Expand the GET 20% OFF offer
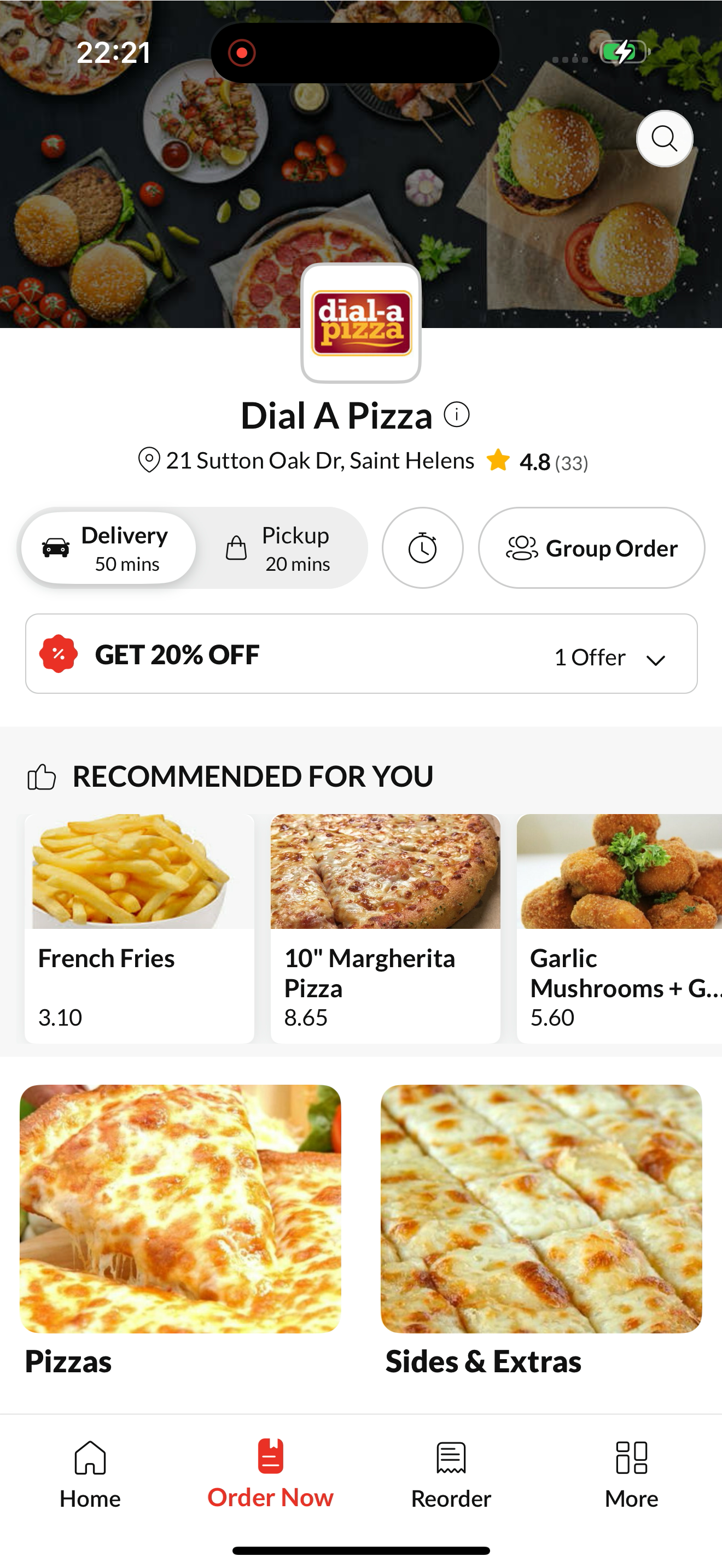 pos(361,654)
